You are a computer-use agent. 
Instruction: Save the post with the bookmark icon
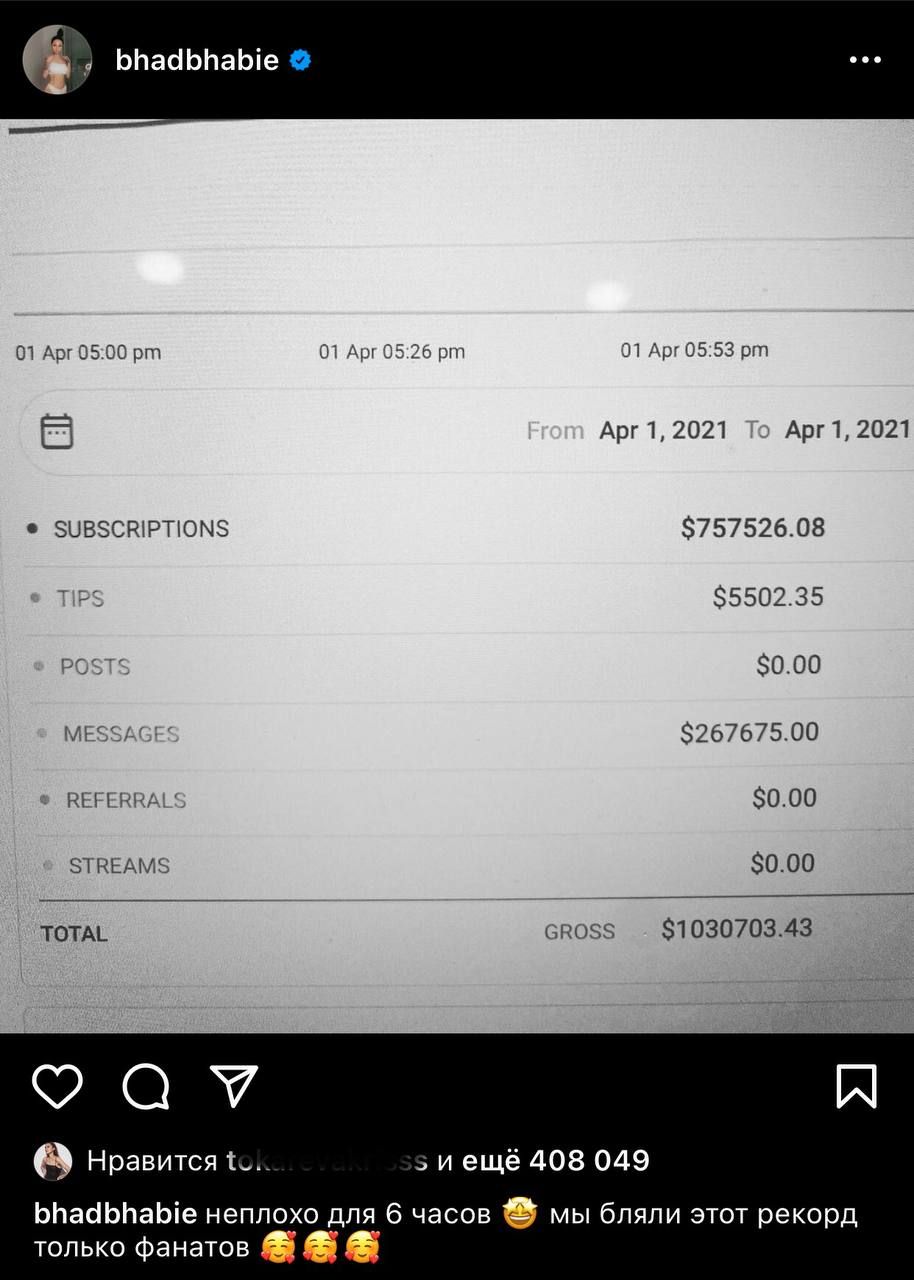coord(856,1086)
